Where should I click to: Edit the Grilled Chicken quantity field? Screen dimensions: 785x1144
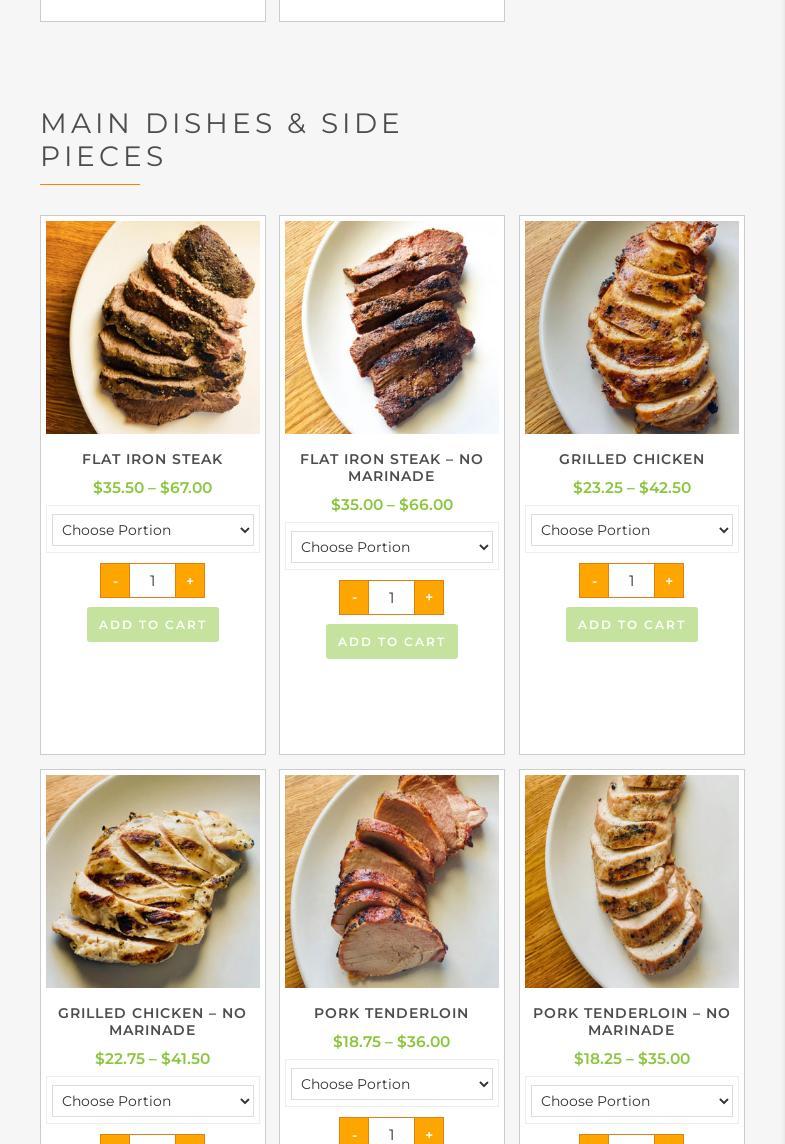(631, 581)
